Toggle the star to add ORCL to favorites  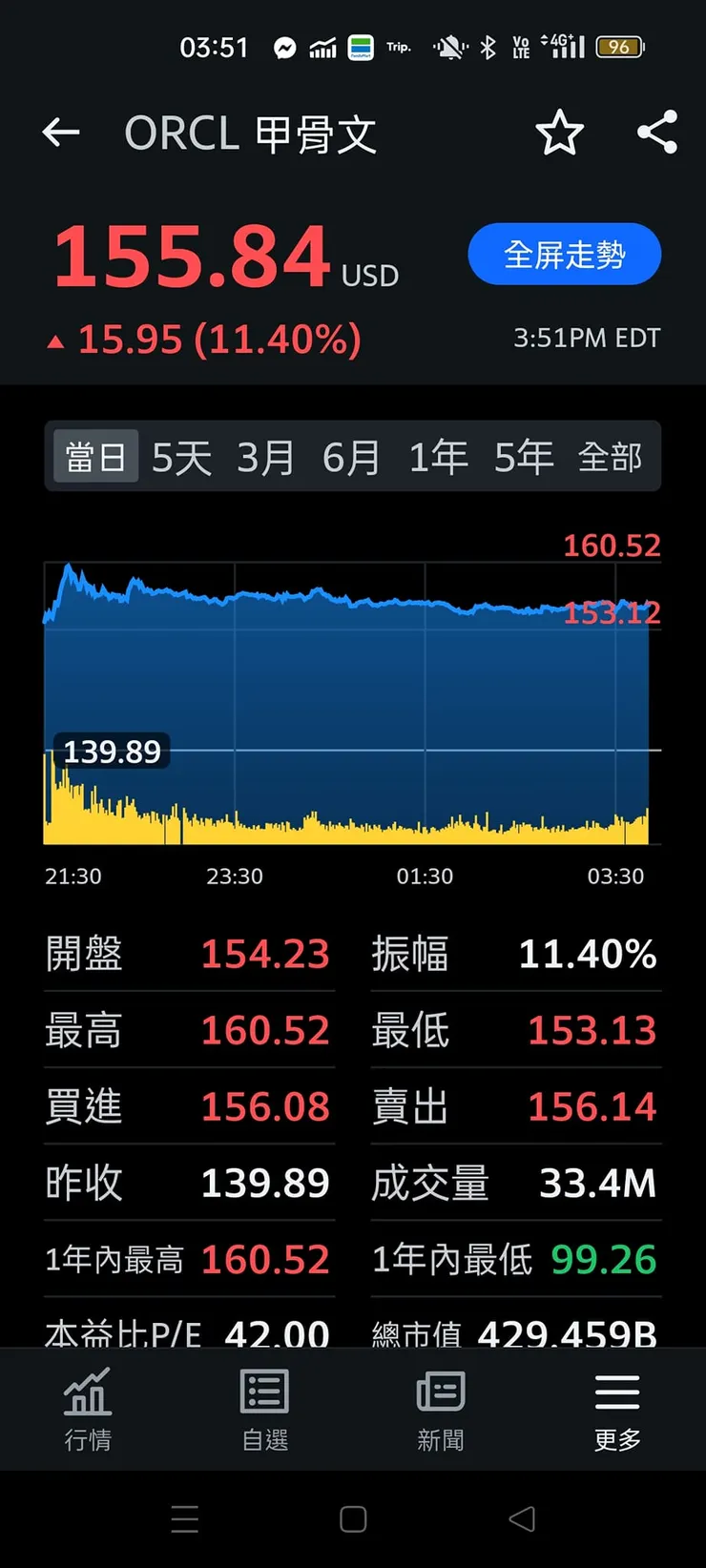pyautogui.click(x=561, y=134)
